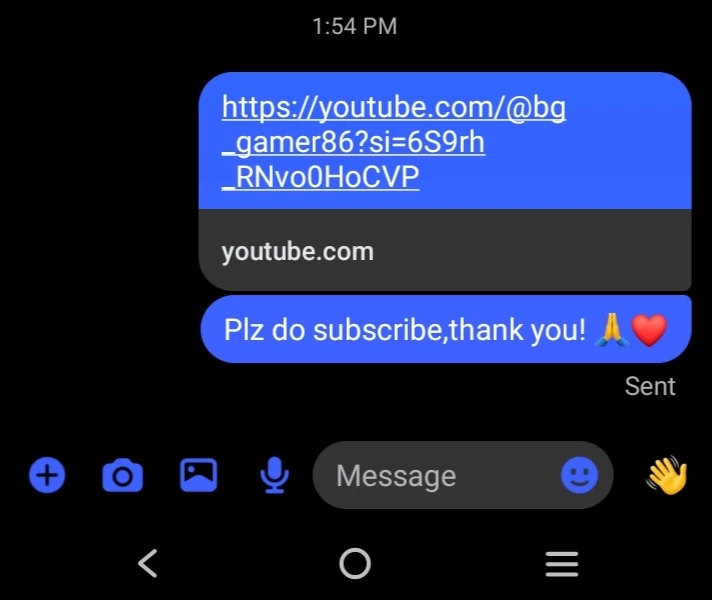This screenshot has height=600, width=712.
Task: Open the plus attachments menu
Action: tap(47, 475)
